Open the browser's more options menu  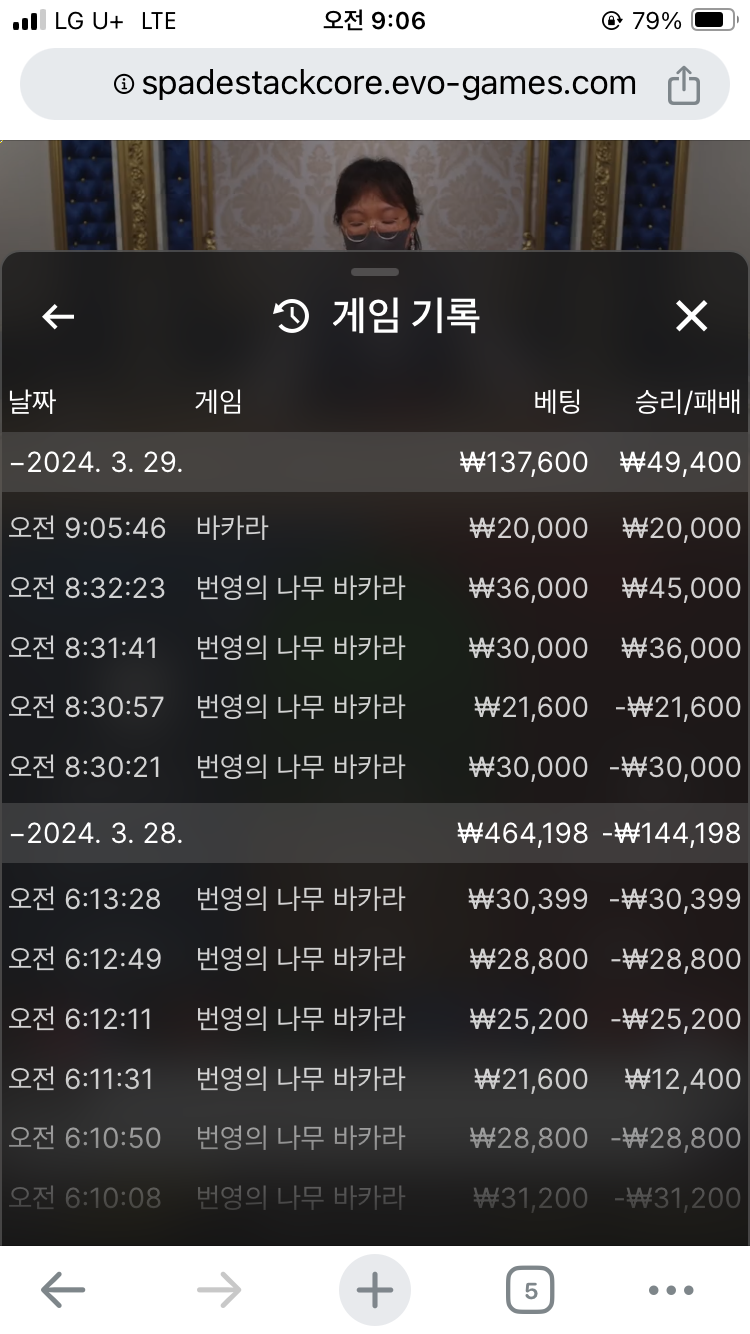tap(671, 1291)
